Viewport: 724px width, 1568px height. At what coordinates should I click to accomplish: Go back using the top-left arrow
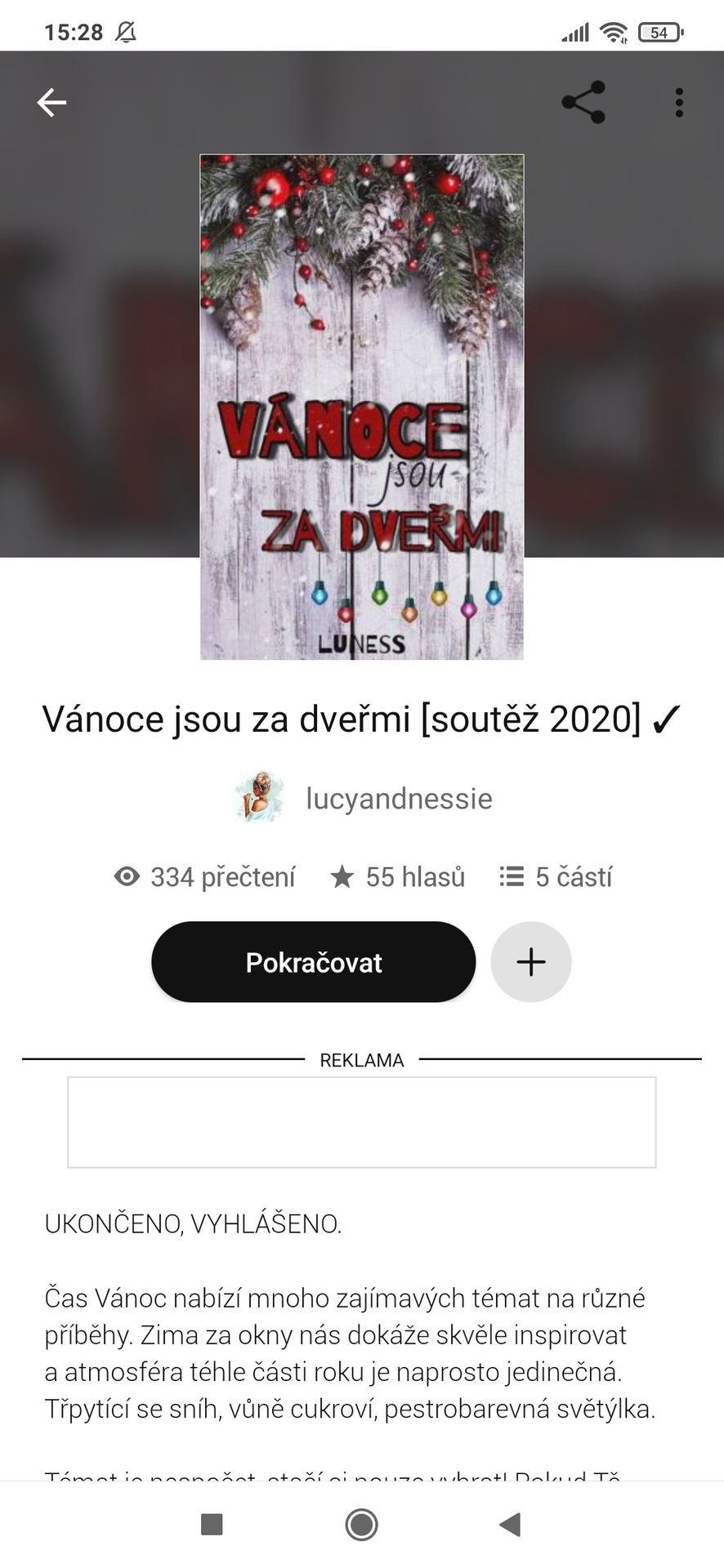coord(51,103)
